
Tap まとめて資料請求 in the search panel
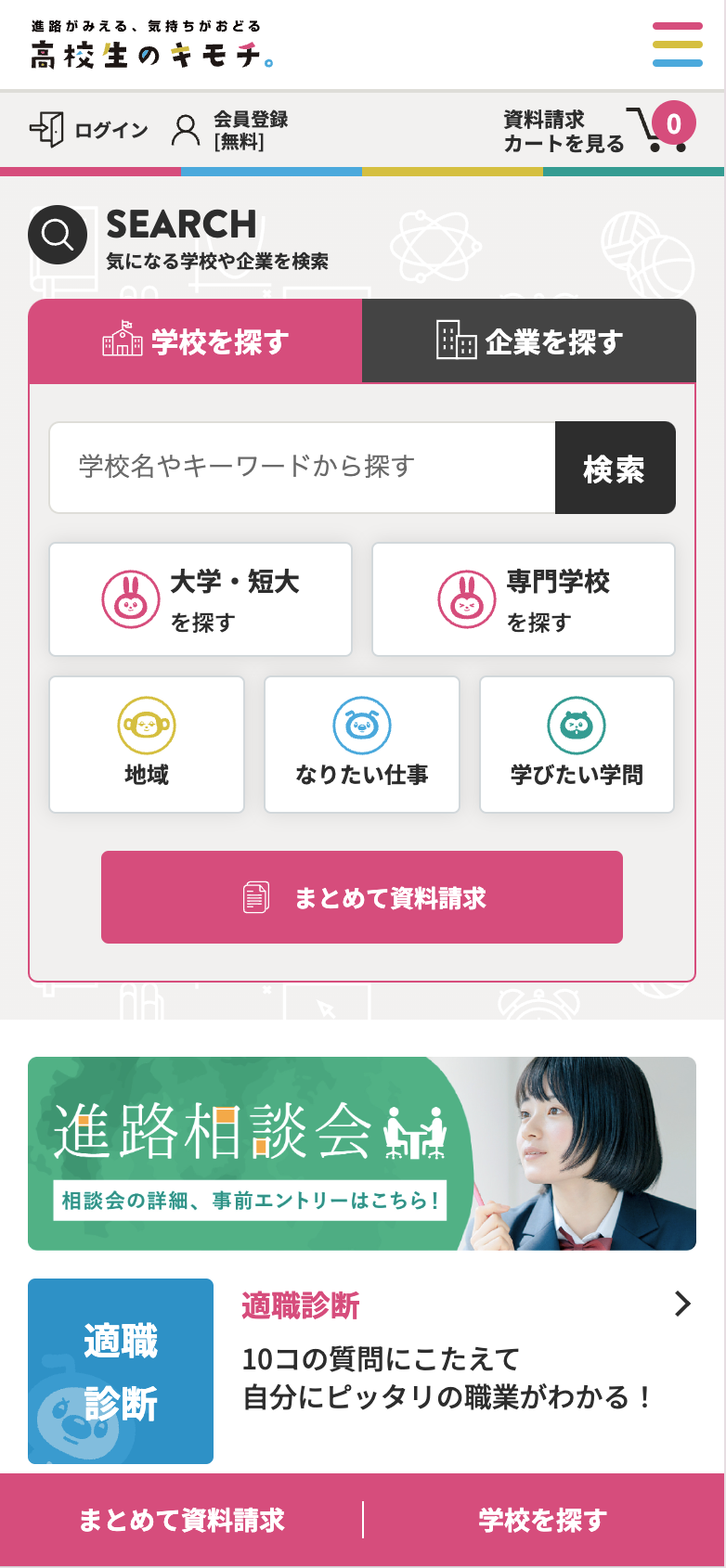[362, 897]
